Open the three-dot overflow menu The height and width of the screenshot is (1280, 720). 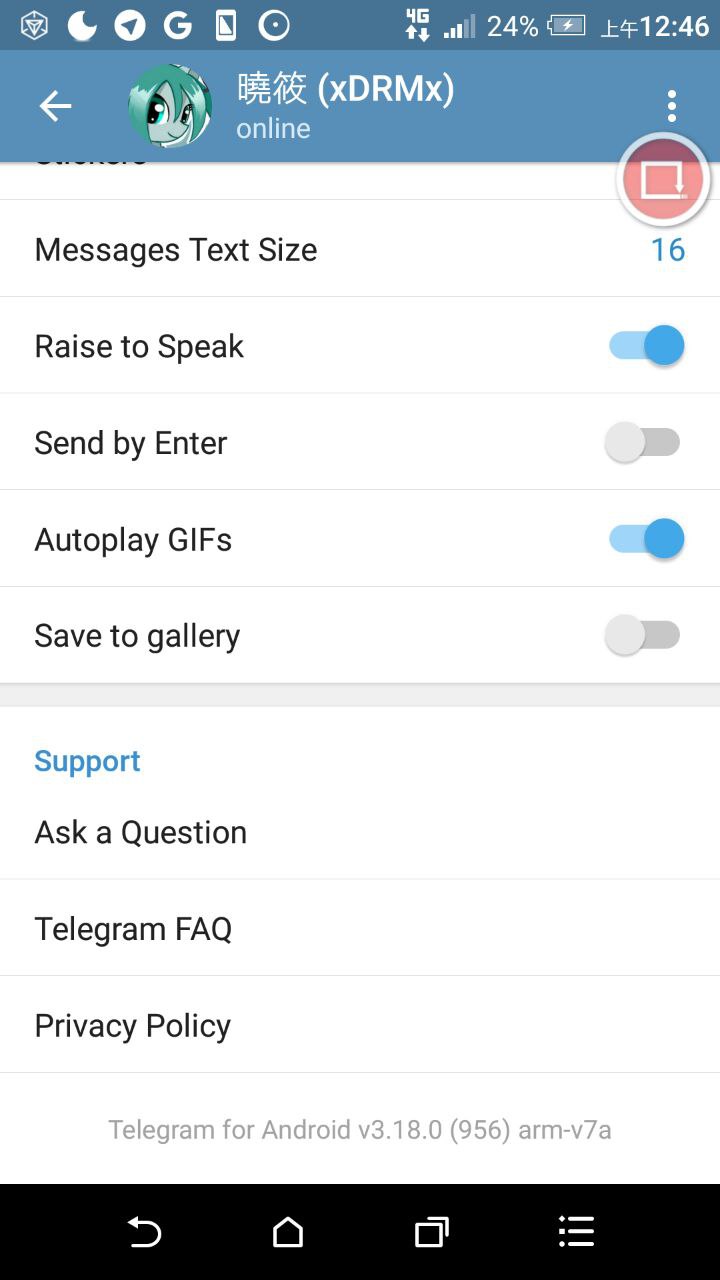click(x=671, y=106)
